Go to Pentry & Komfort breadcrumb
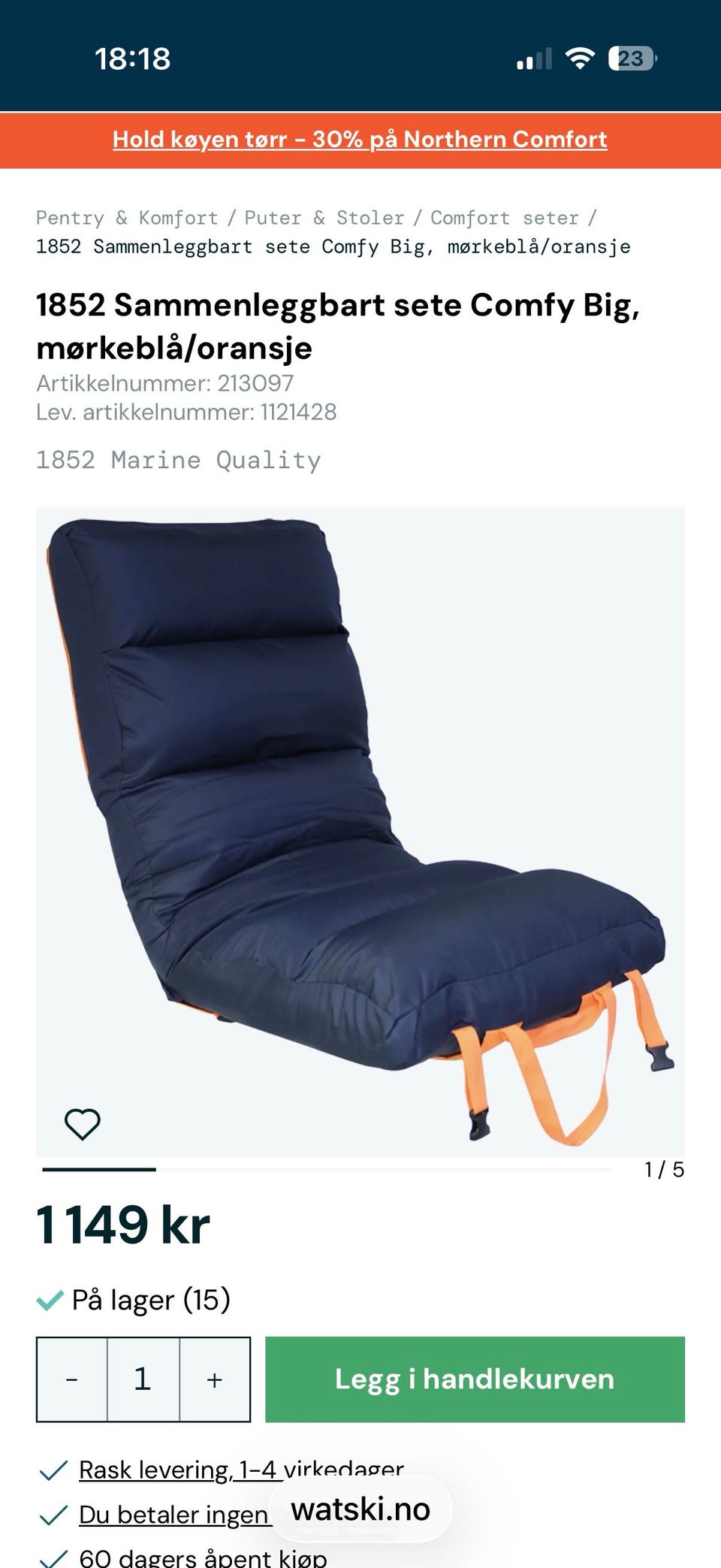Viewport: 721px width, 1568px height. pyautogui.click(x=127, y=218)
